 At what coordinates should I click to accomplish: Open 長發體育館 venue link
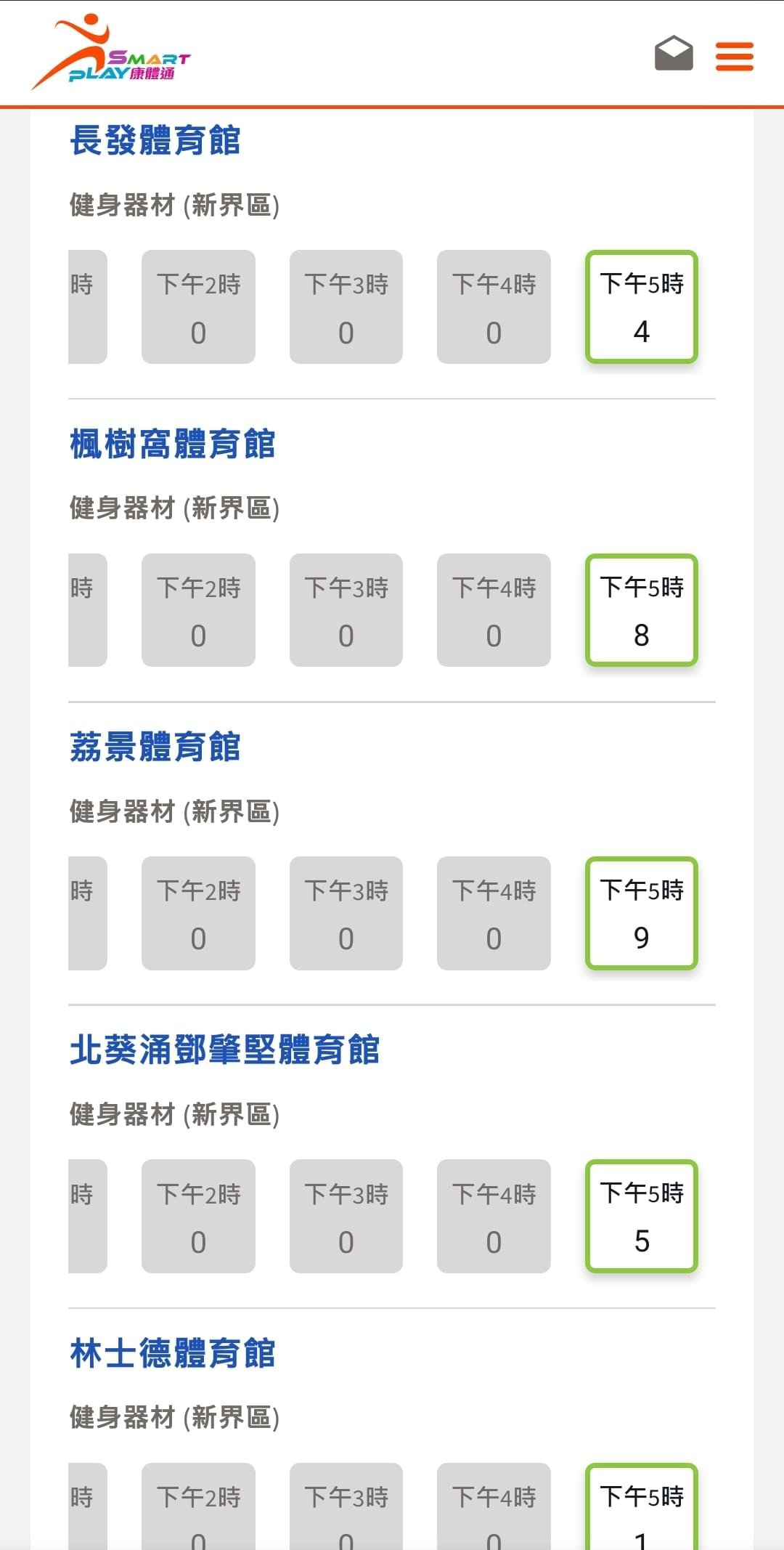click(x=155, y=140)
